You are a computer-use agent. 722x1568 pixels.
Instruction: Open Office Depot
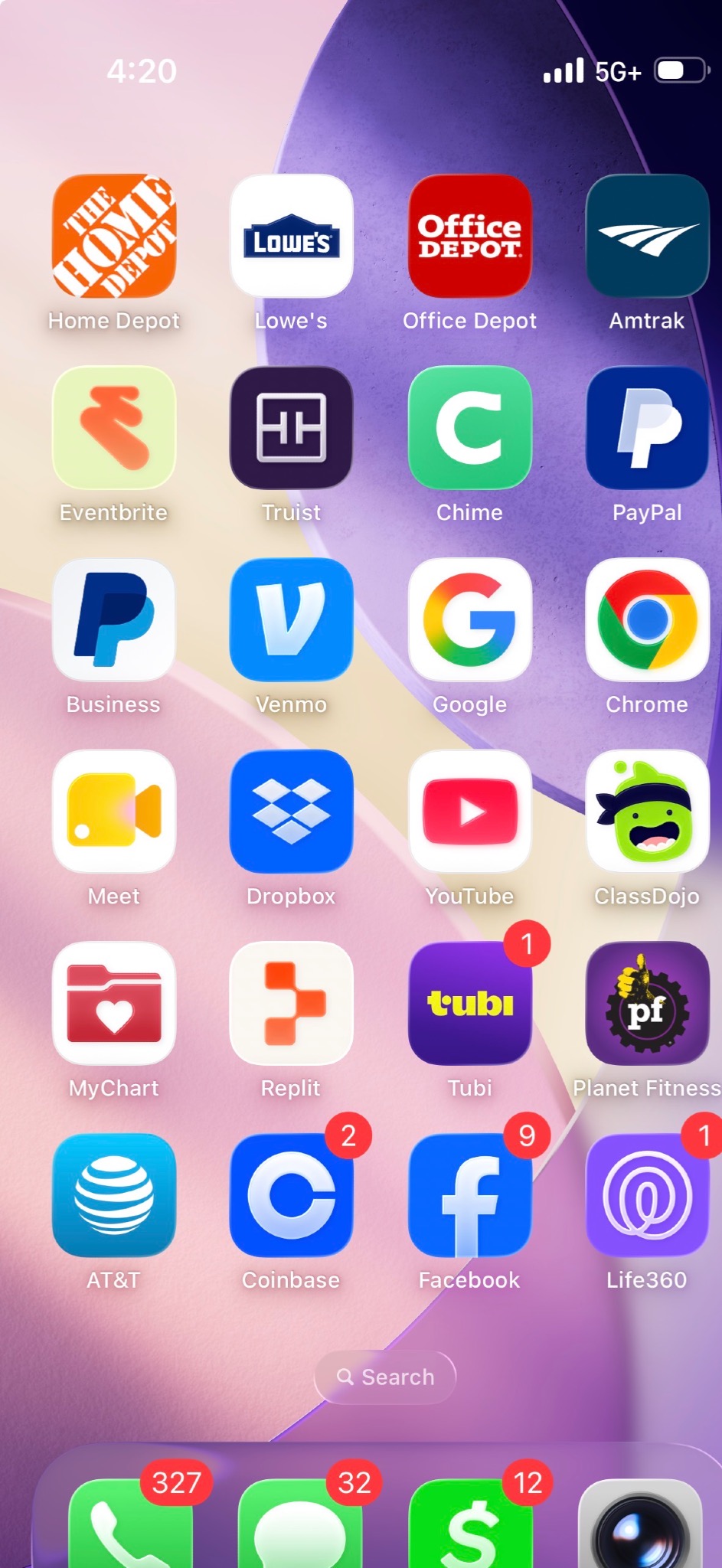click(469, 236)
